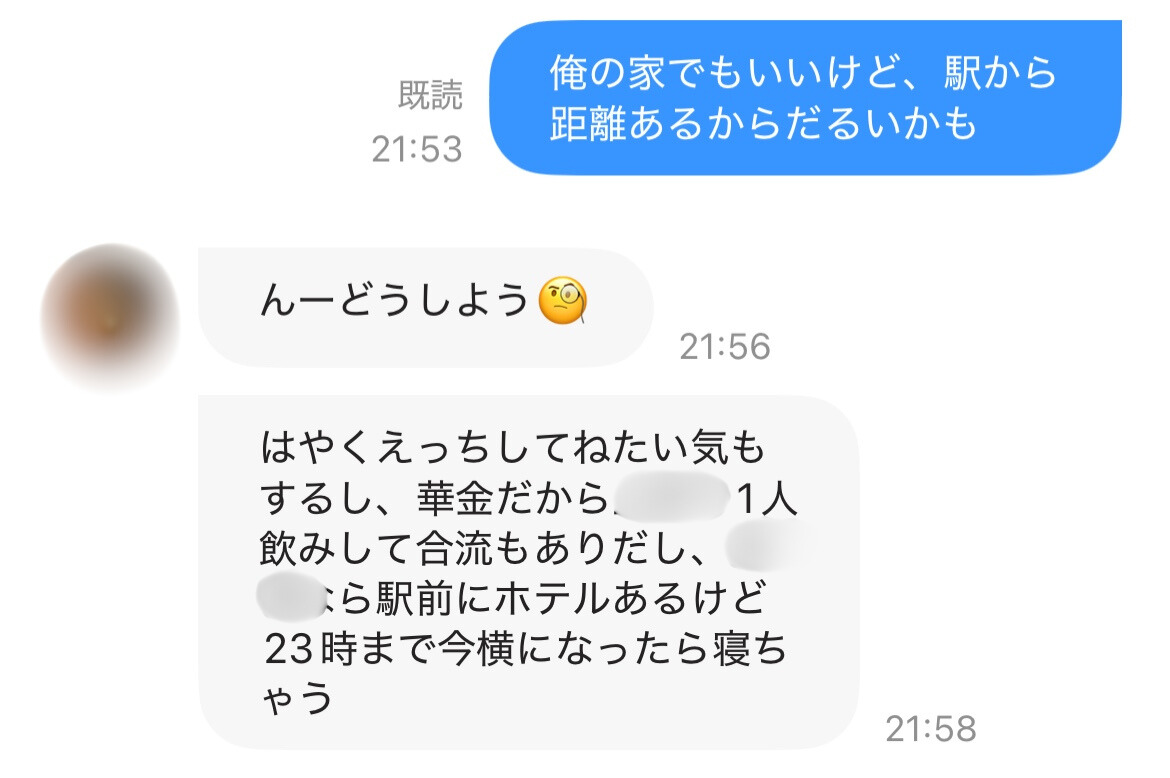Image resolution: width=1170 pixels, height=778 pixels.
Task: Open the sender's blurred profile picture
Action: point(110,317)
